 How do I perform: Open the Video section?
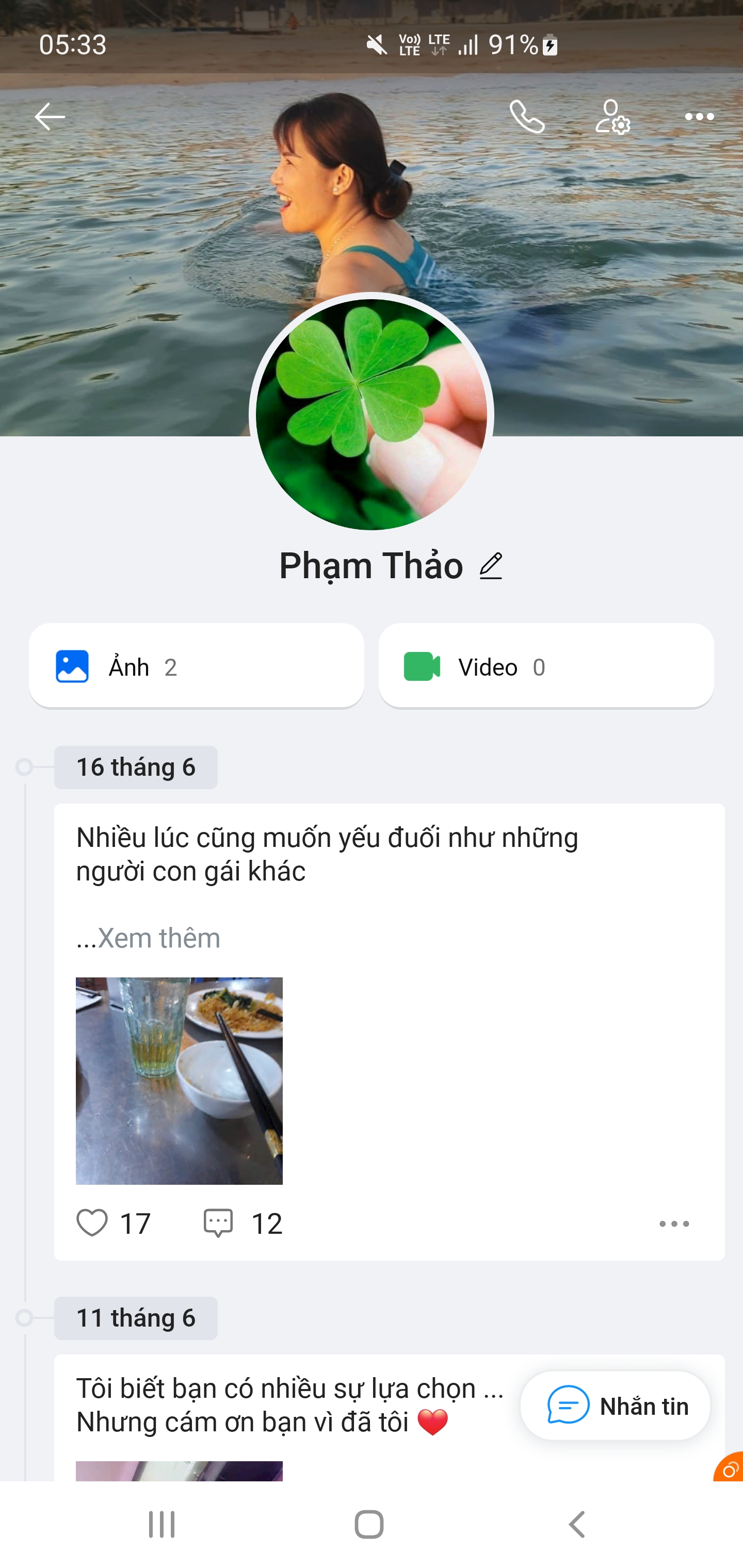(x=546, y=666)
